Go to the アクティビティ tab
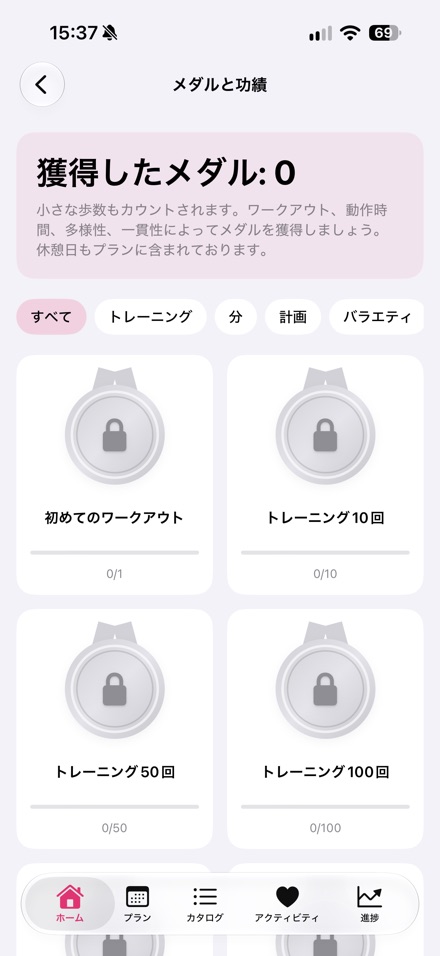 click(286, 904)
